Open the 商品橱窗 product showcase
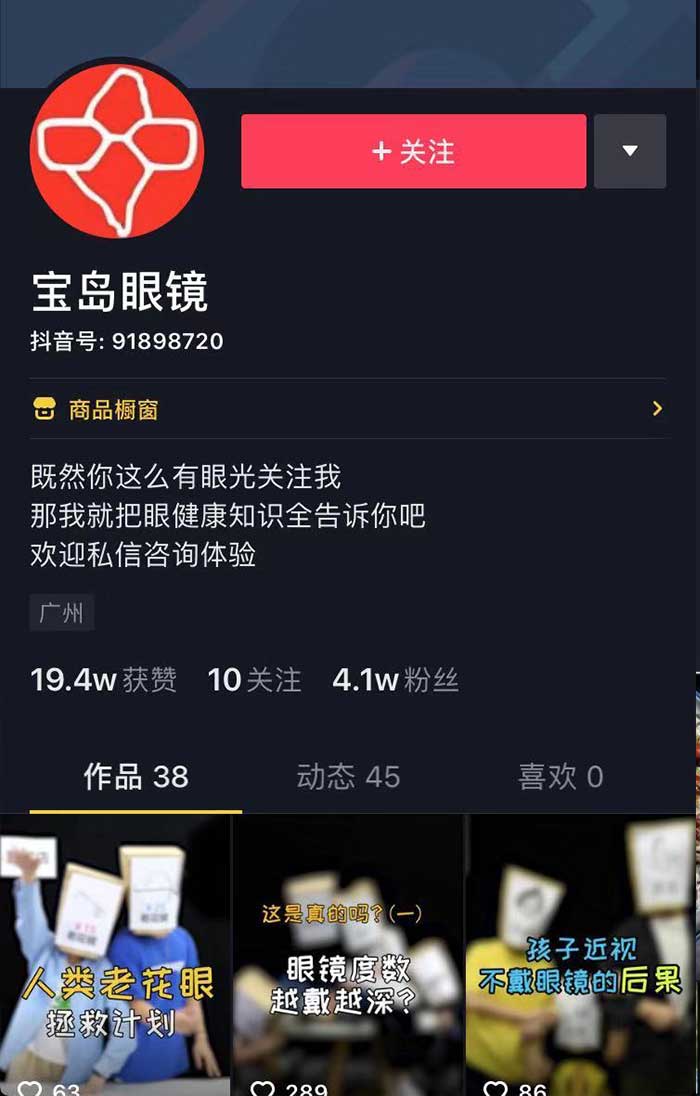The width and height of the screenshot is (700, 1096). click(x=347, y=409)
